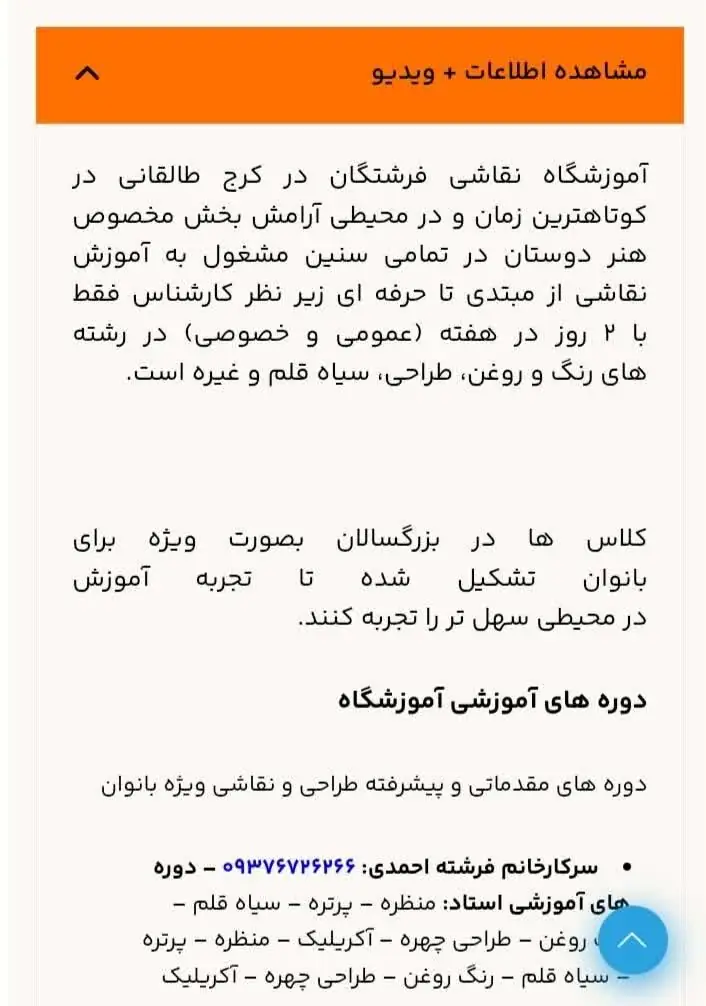The height and width of the screenshot is (1006, 706).
Task: Call the phone number 09376726266
Action: pos(289,866)
